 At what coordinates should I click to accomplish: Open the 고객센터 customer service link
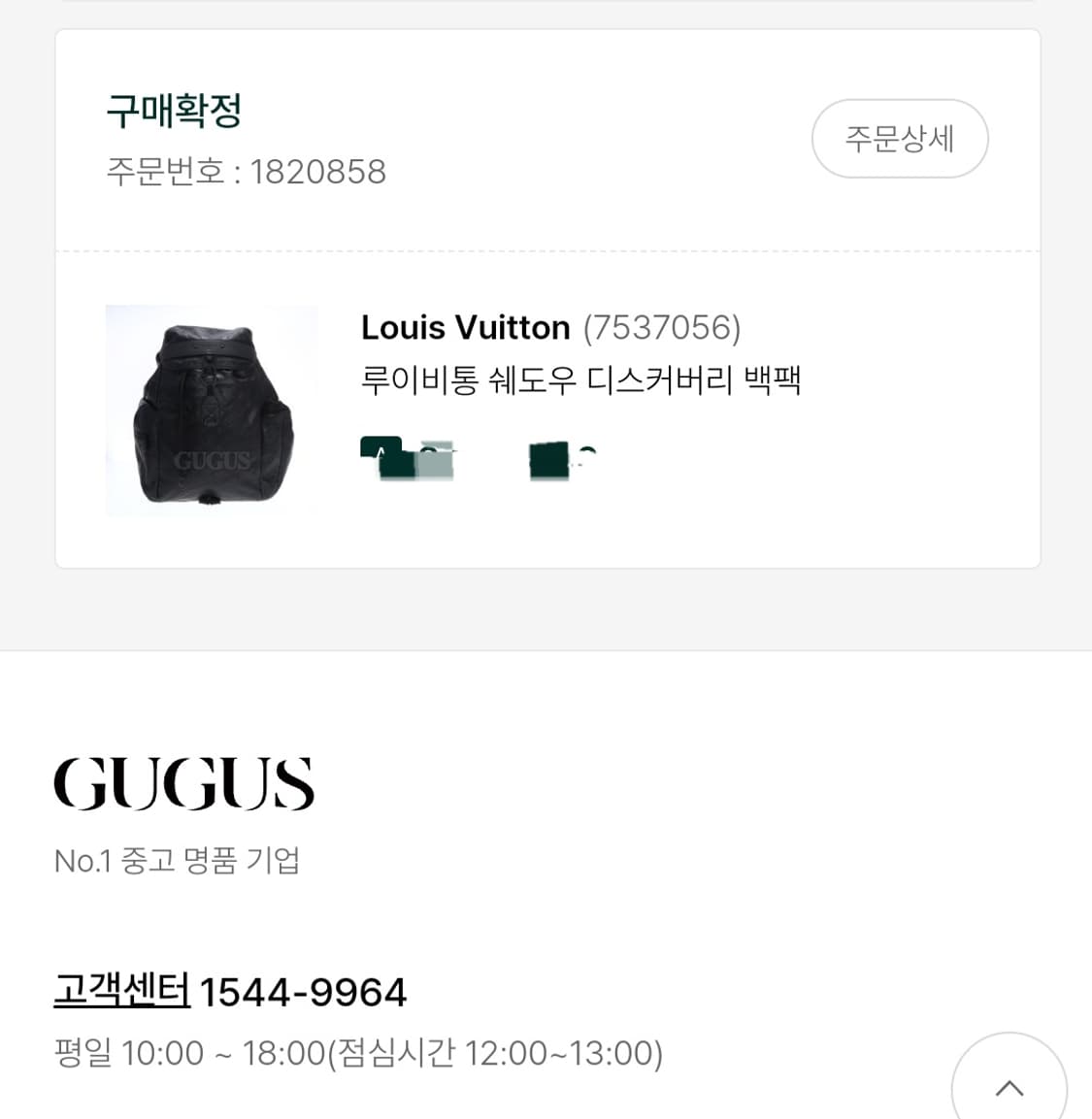click(x=120, y=992)
